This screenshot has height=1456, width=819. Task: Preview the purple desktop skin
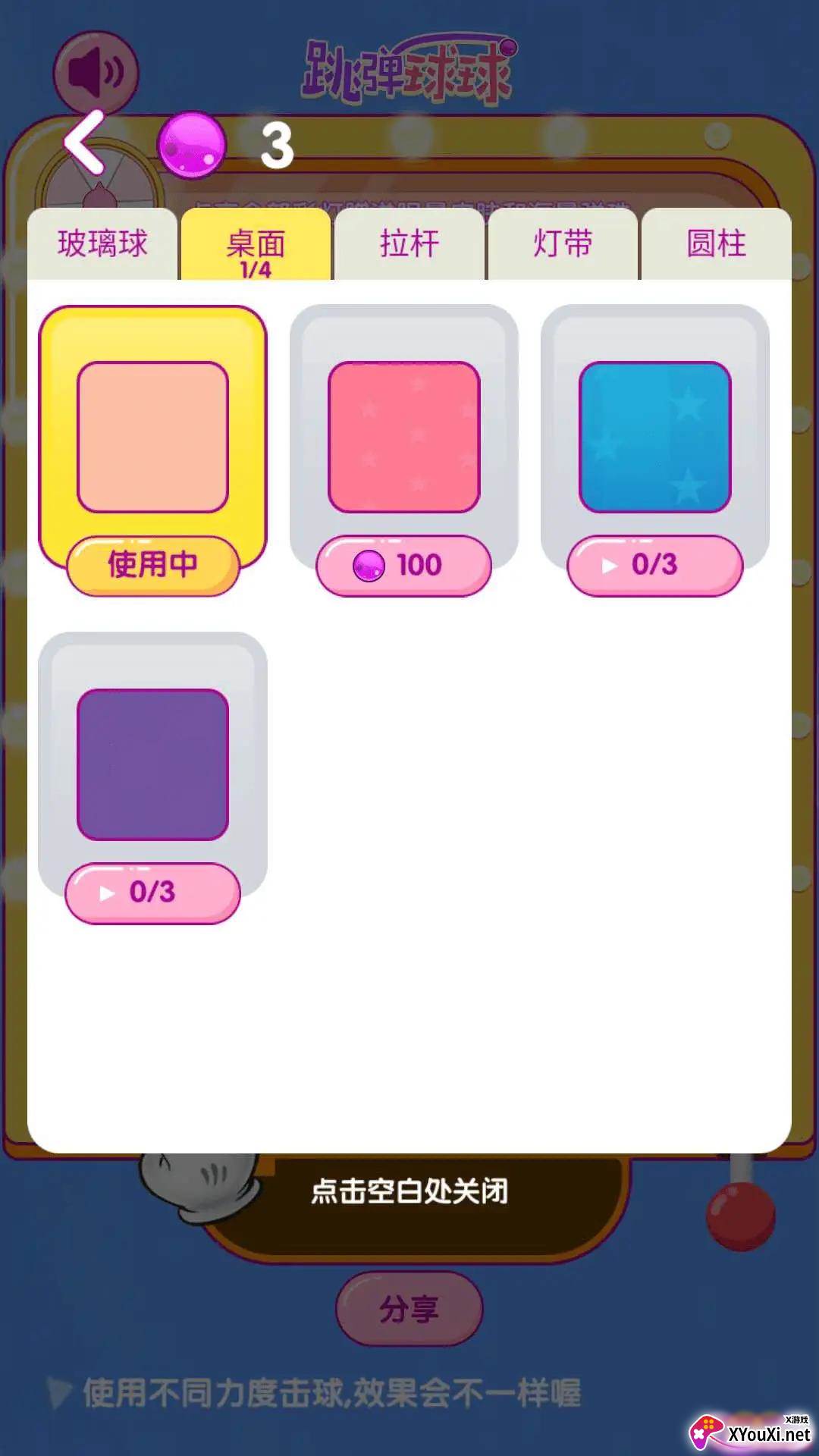coord(152,764)
